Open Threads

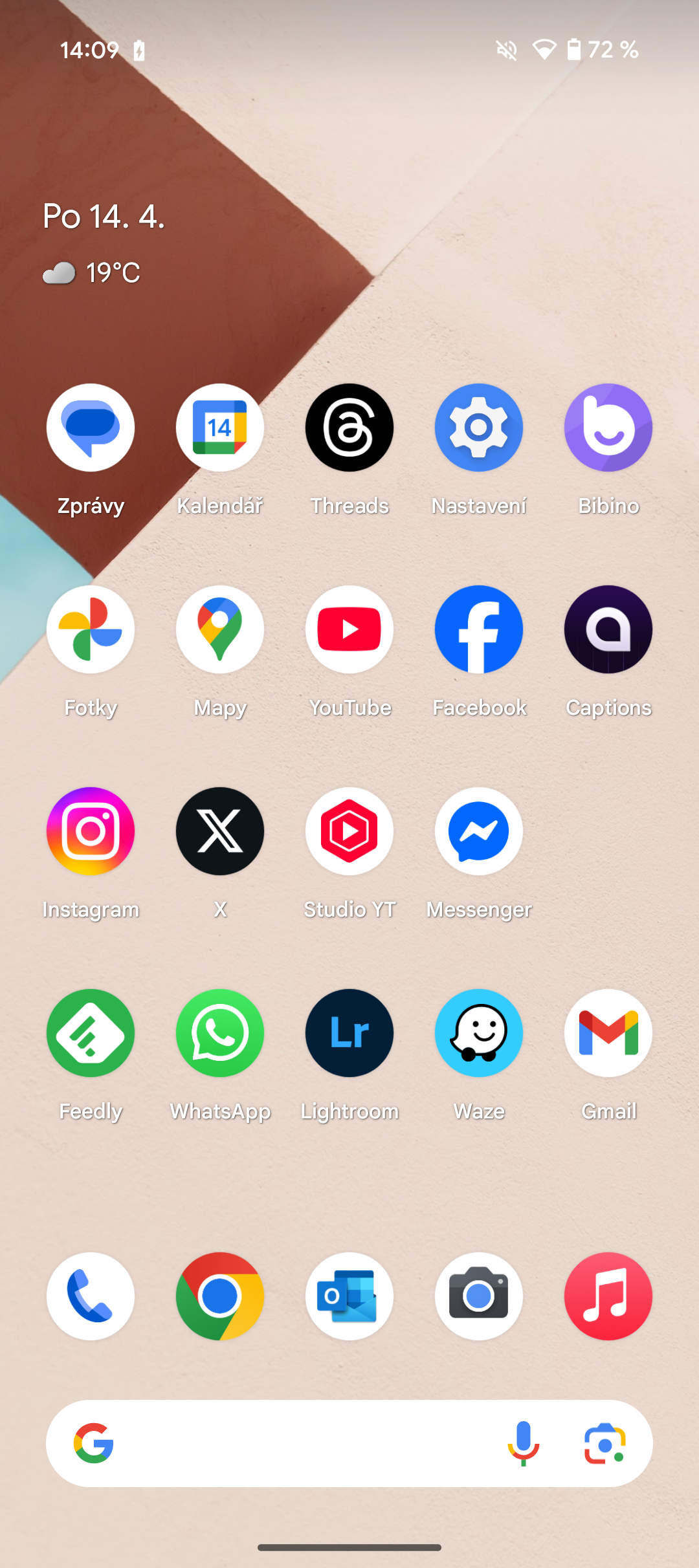(349, 428)
